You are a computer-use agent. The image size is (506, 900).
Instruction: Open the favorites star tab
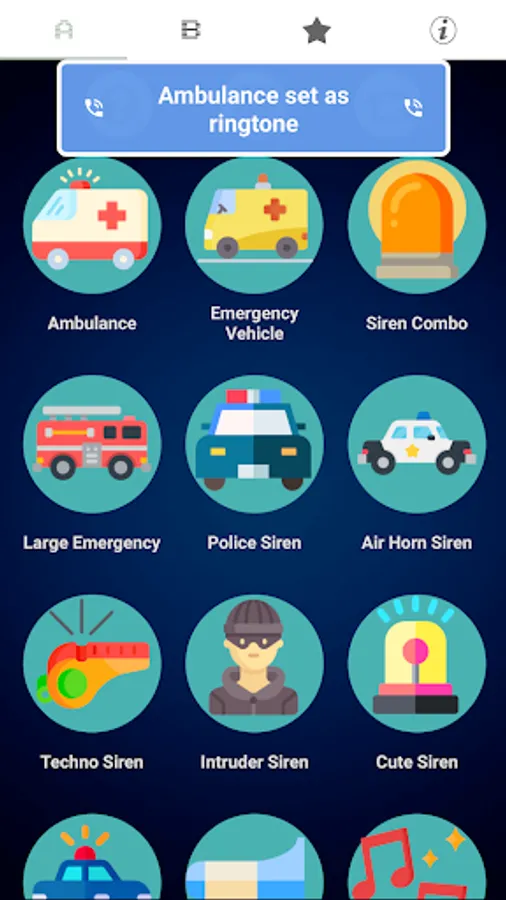[317, 30]
